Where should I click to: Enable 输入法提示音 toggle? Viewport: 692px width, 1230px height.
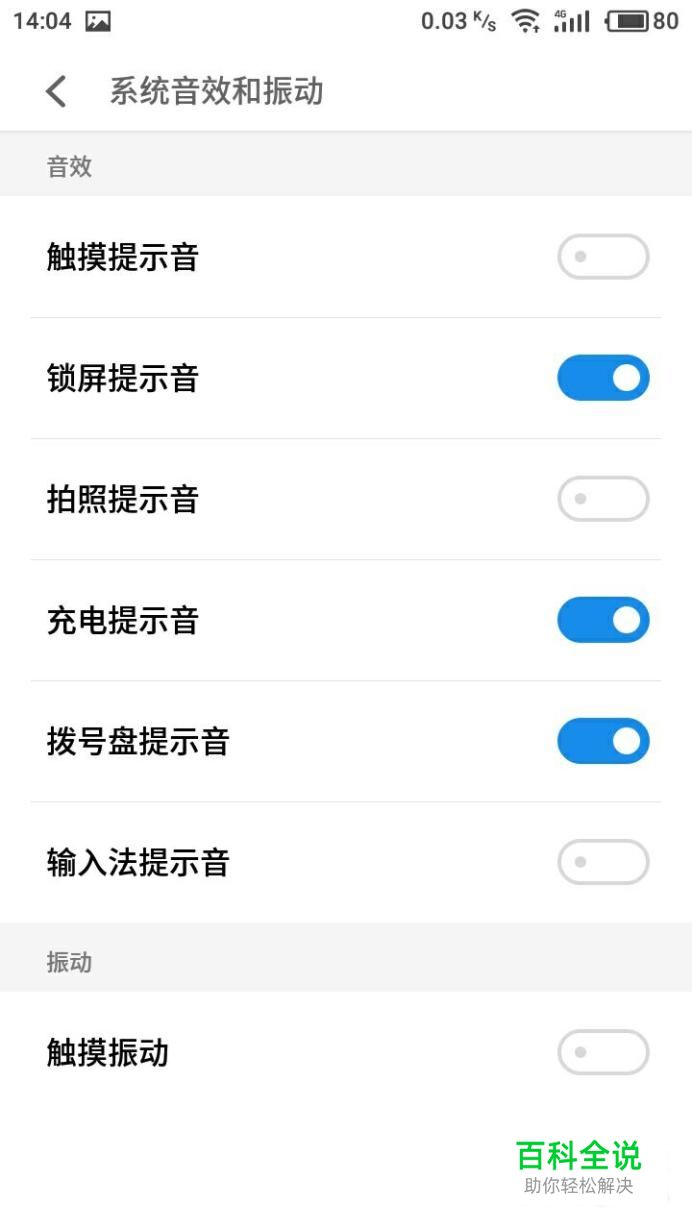pos(603,862)
